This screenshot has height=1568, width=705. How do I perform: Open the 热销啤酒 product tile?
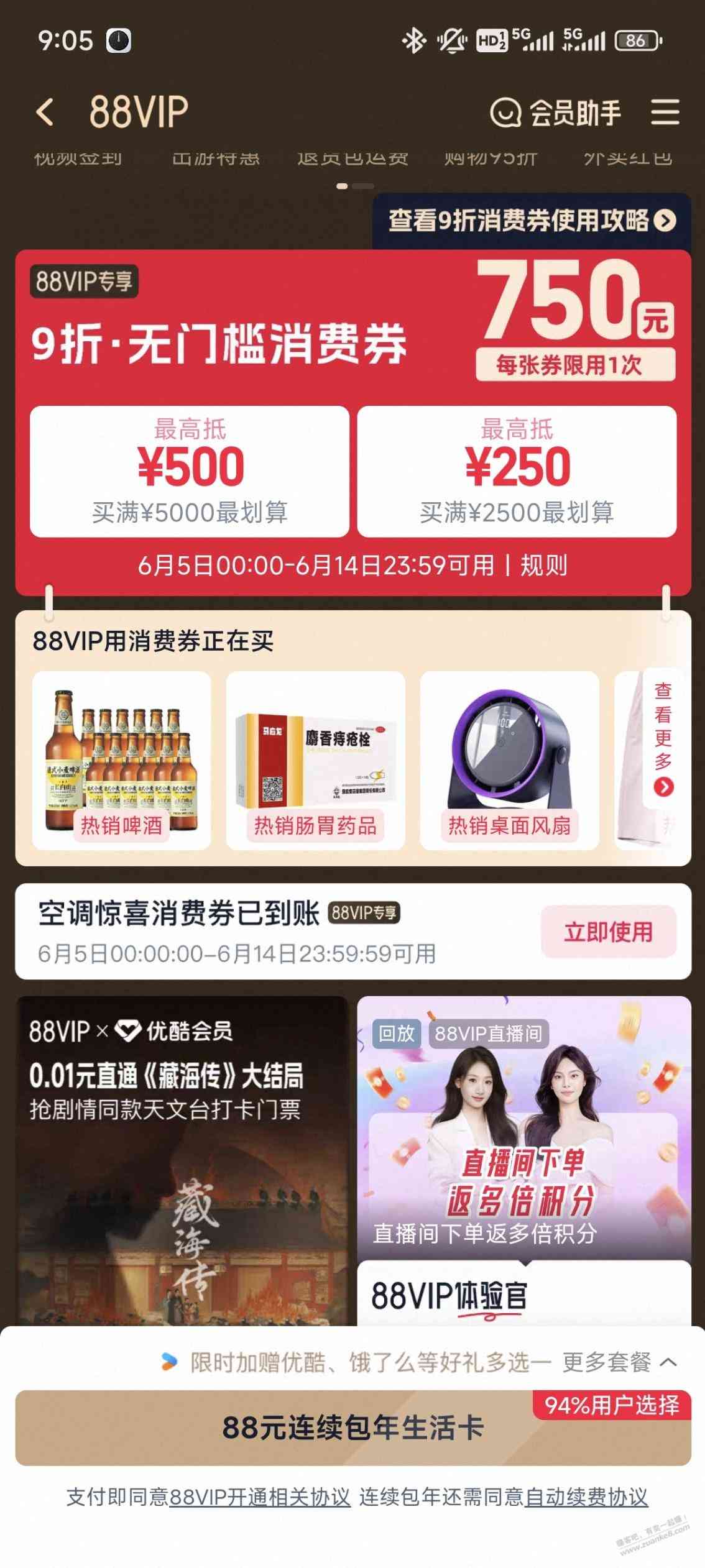(x=121, y=759)
